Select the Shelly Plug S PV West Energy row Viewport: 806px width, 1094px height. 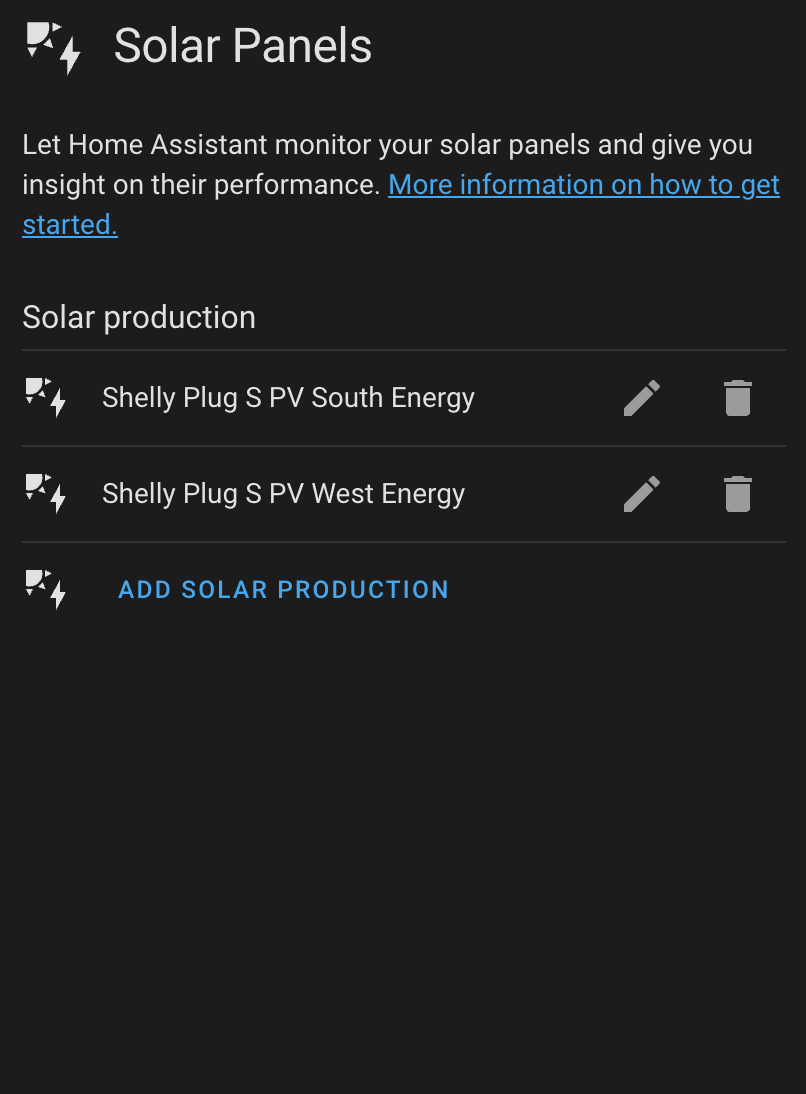coord(283,493)
